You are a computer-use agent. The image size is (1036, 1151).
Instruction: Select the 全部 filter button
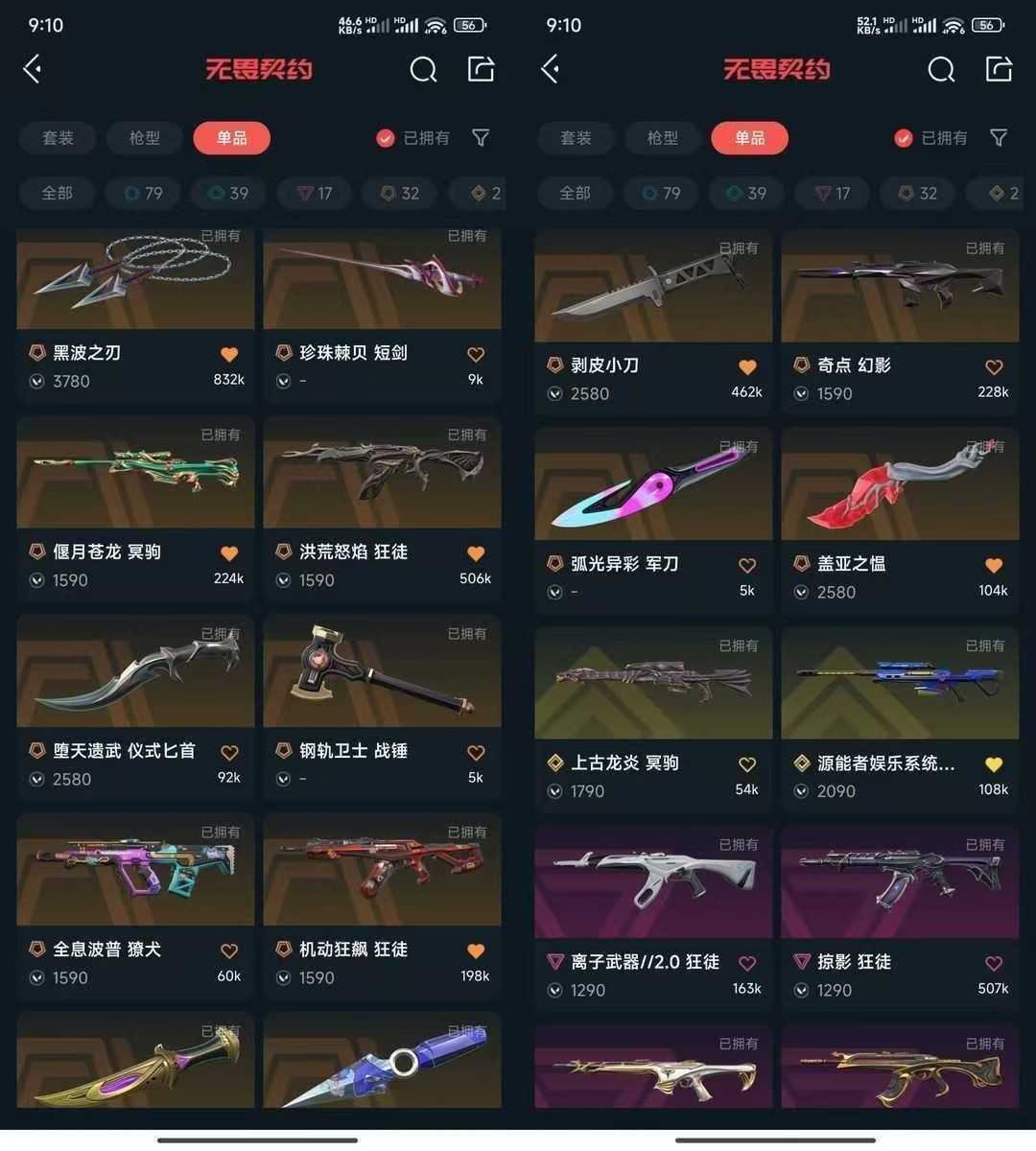[56, 193]
